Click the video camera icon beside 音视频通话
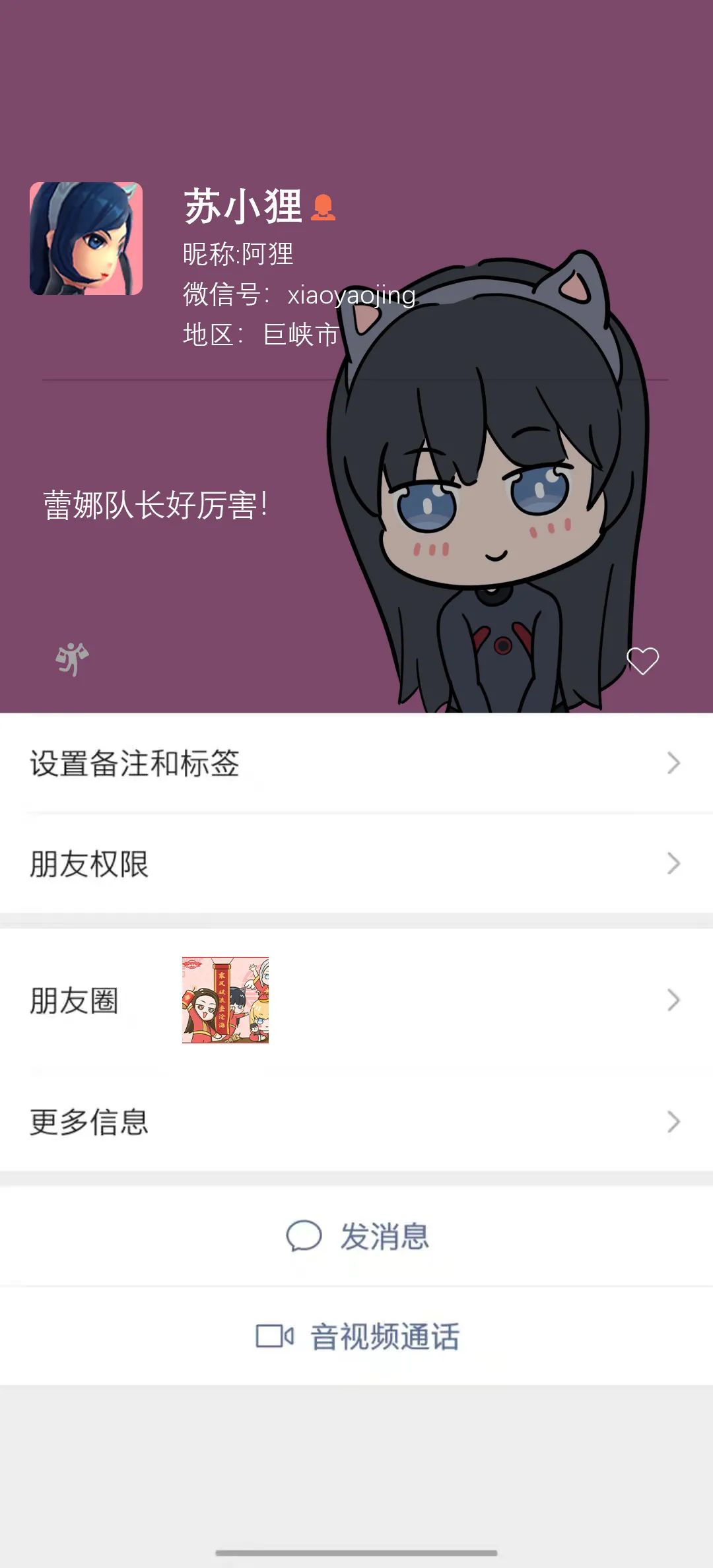 coord(274,1333)
